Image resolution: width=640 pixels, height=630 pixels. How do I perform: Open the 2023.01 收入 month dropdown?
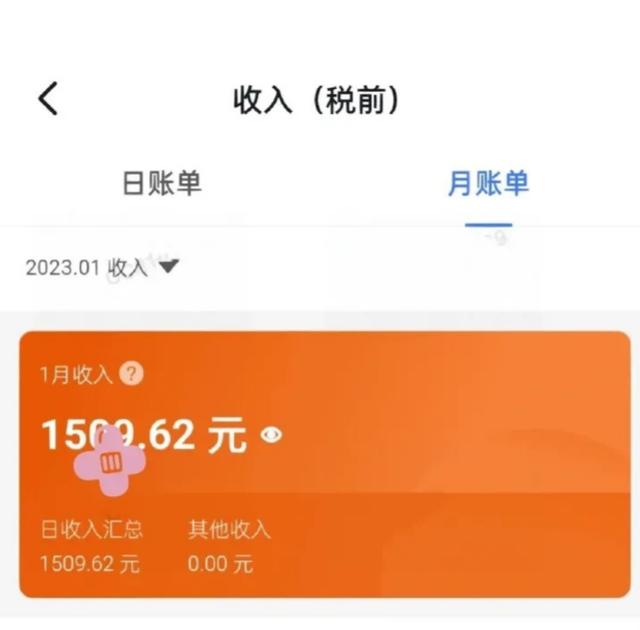[x=102, y=267]
